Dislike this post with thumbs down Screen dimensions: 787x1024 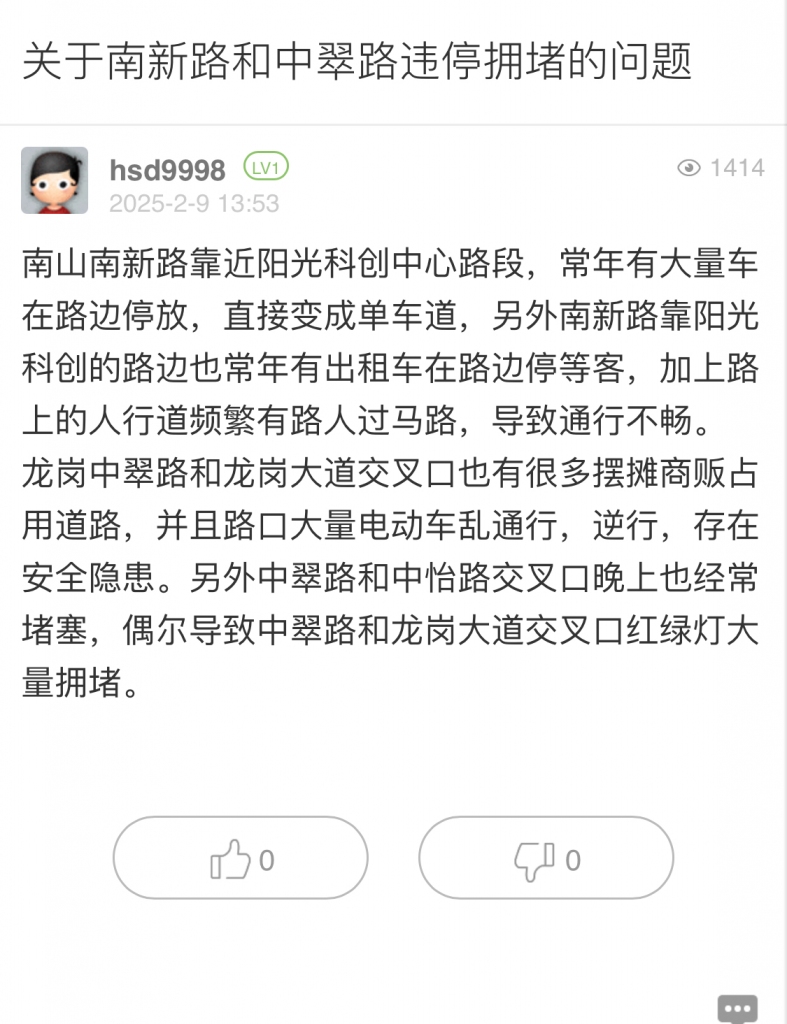(x=545, y=860)
